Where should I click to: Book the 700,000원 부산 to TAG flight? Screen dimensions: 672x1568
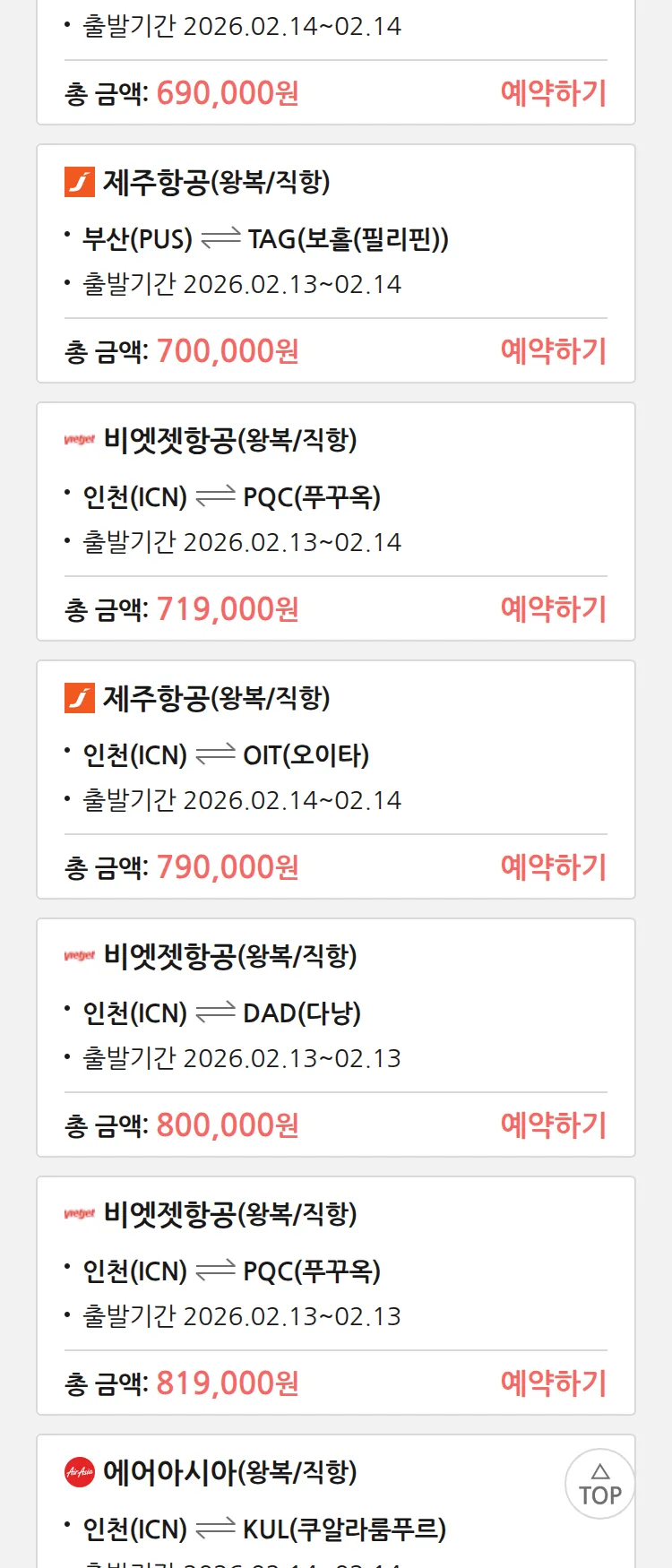point(553,351)
